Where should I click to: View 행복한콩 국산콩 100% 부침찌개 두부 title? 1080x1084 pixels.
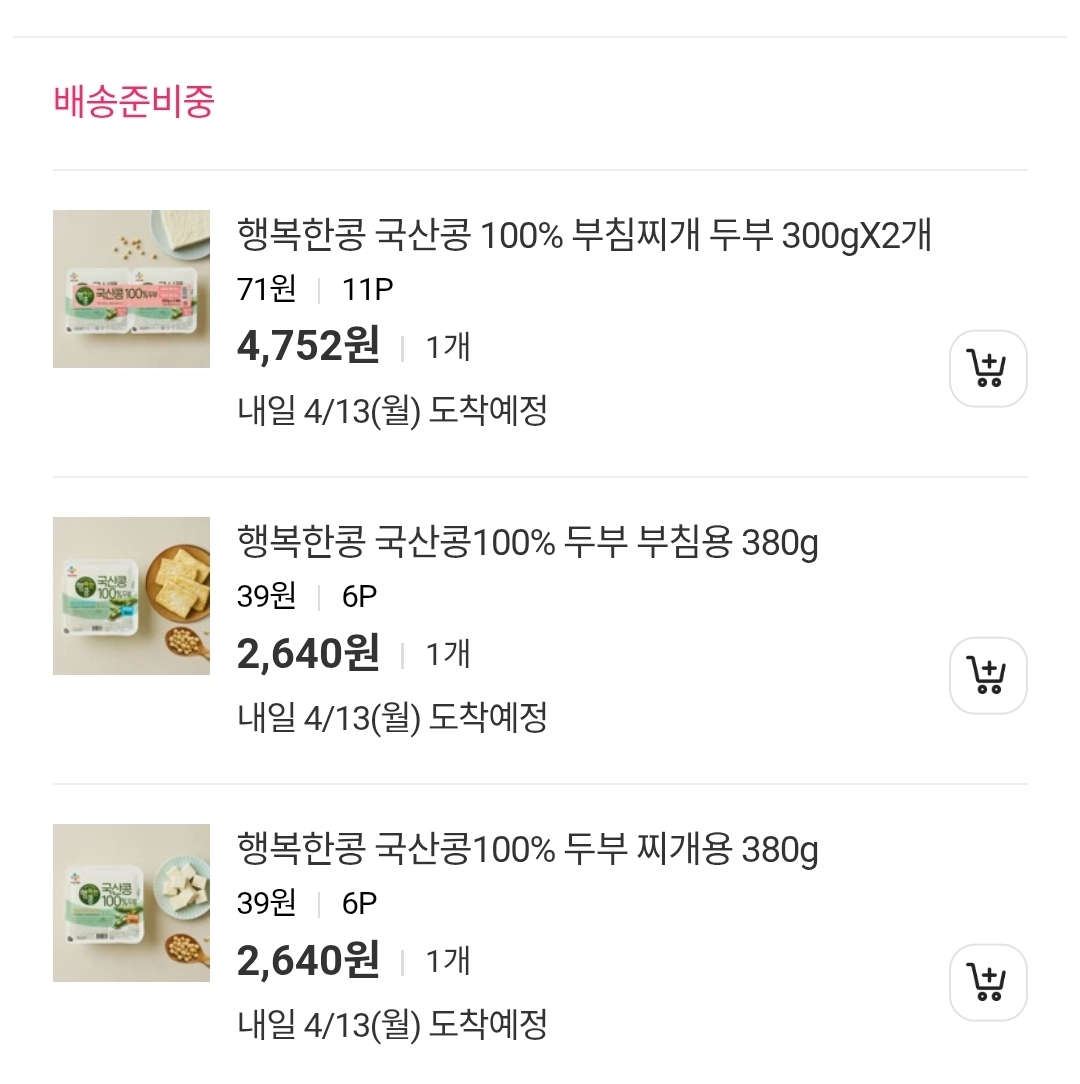tap(584, 237)
